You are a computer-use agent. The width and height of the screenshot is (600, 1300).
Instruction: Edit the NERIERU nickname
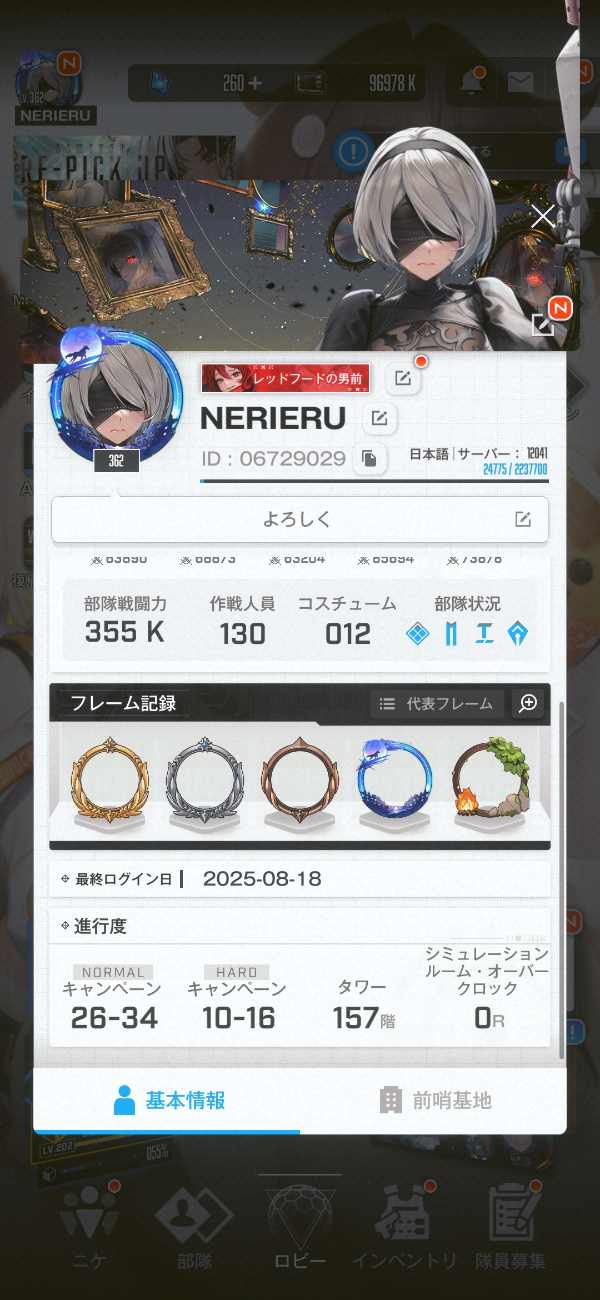coord(379,419)
